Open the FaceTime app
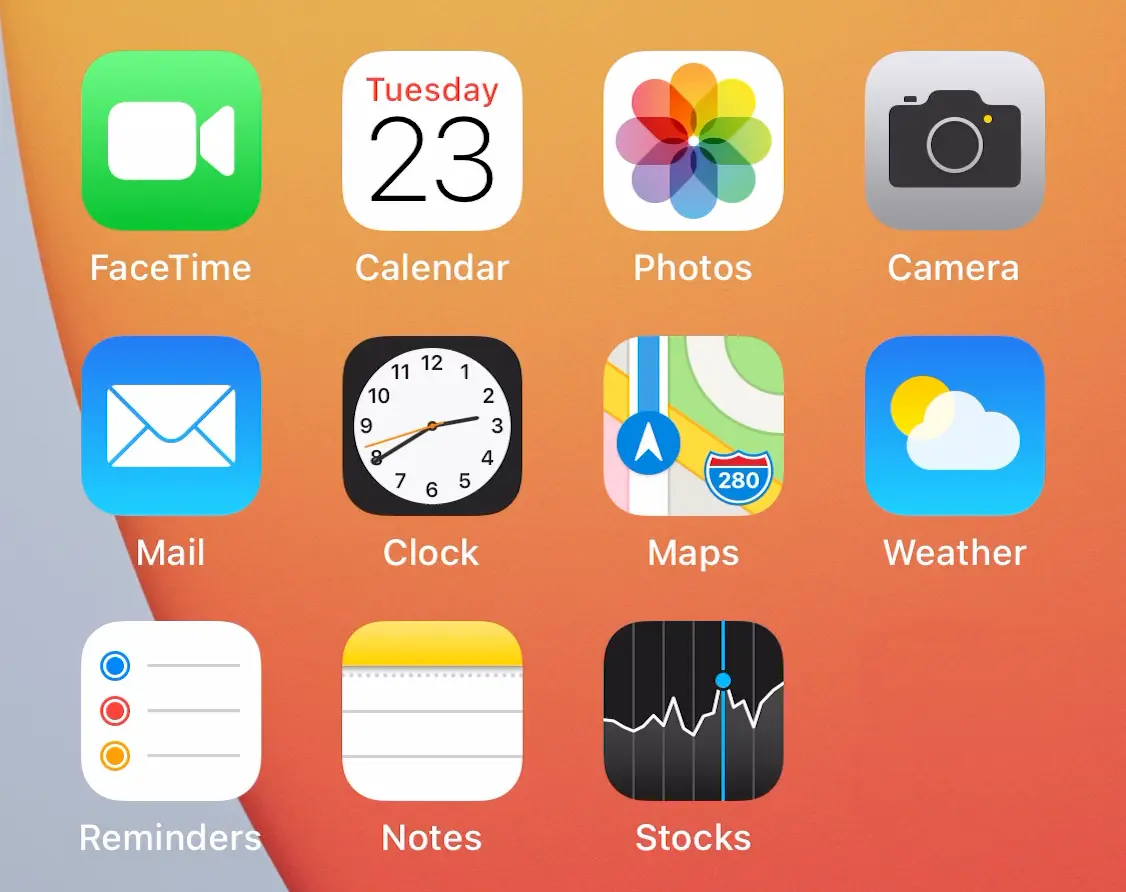Viewport: 1126px width, 892px height. pos(171,141)
